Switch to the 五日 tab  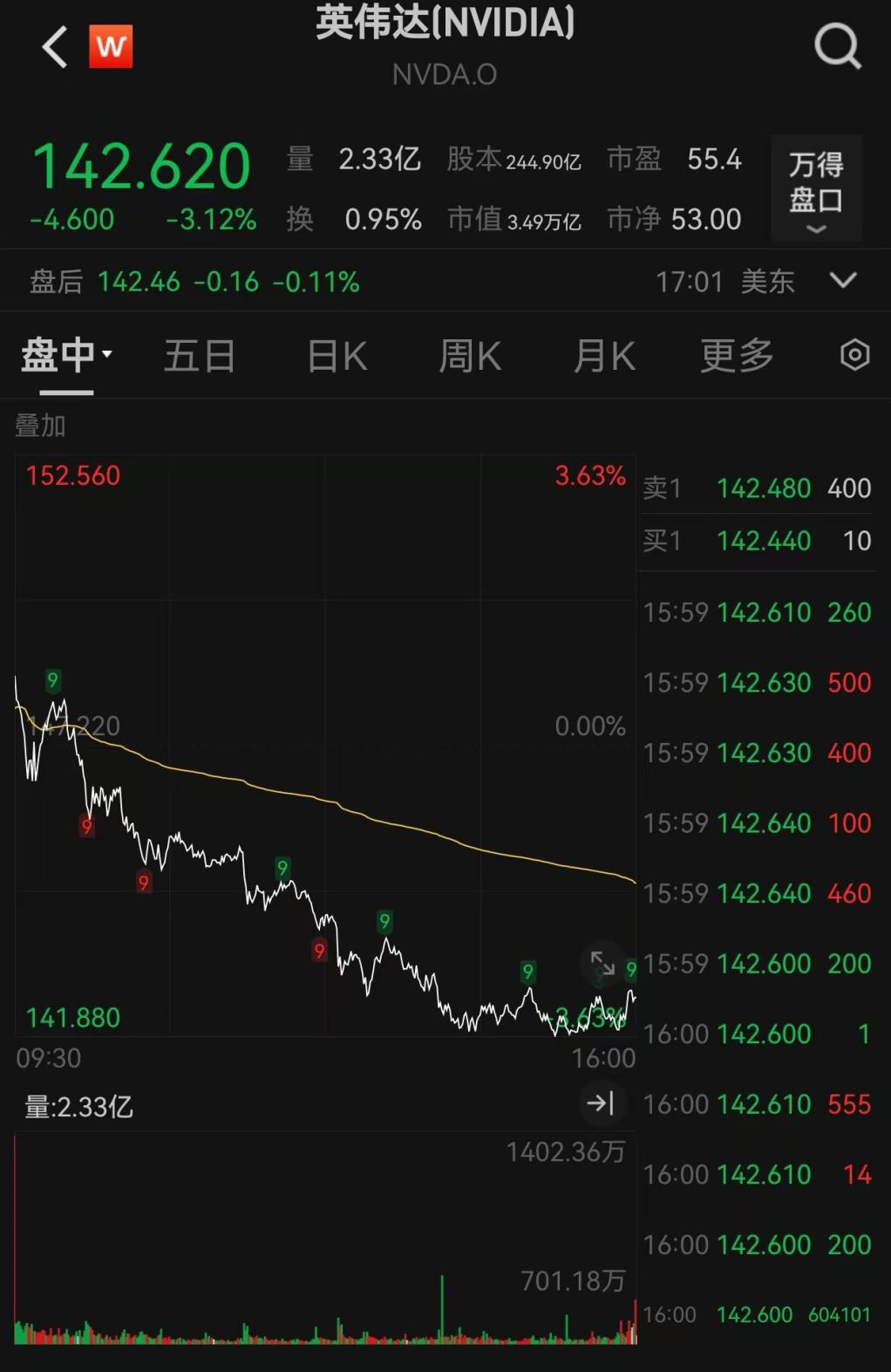coord(200,356)
